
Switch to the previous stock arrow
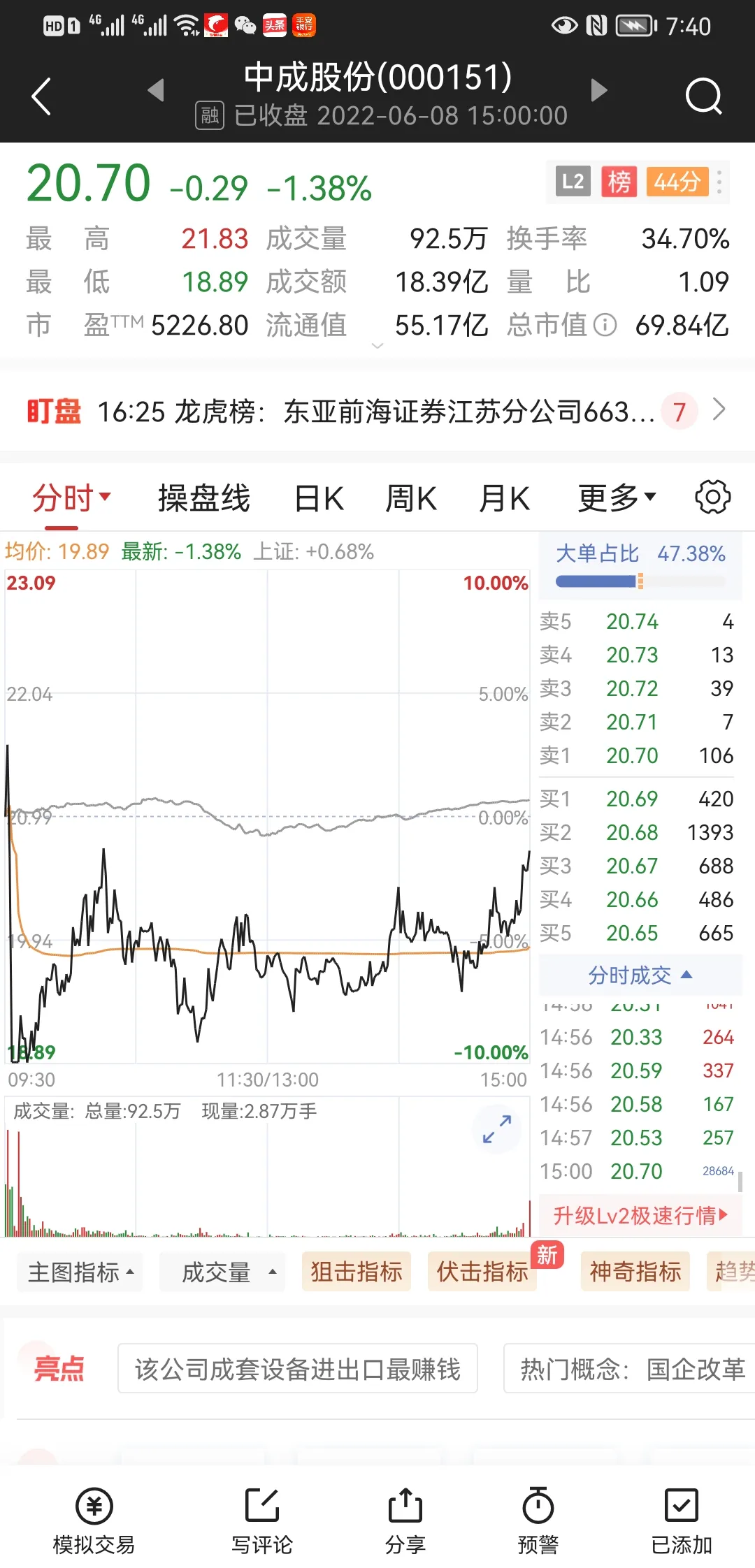156,90
